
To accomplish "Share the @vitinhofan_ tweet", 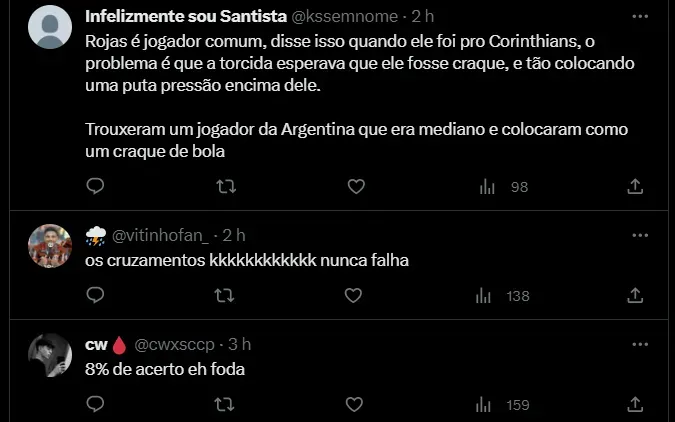I will click(635, 295).
